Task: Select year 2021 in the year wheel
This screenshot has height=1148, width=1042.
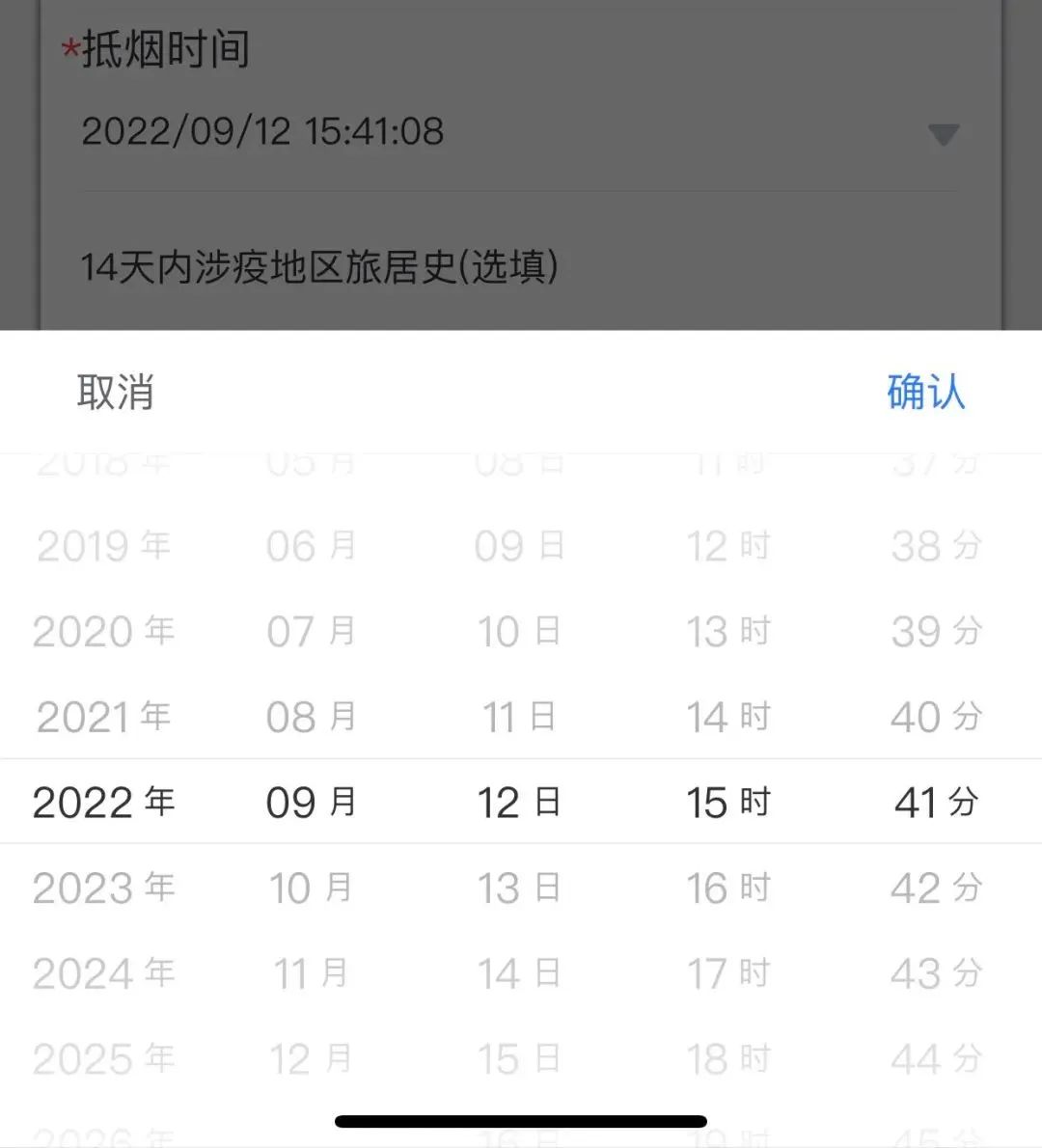Action: pyautogui.click(x=103, y=716)
